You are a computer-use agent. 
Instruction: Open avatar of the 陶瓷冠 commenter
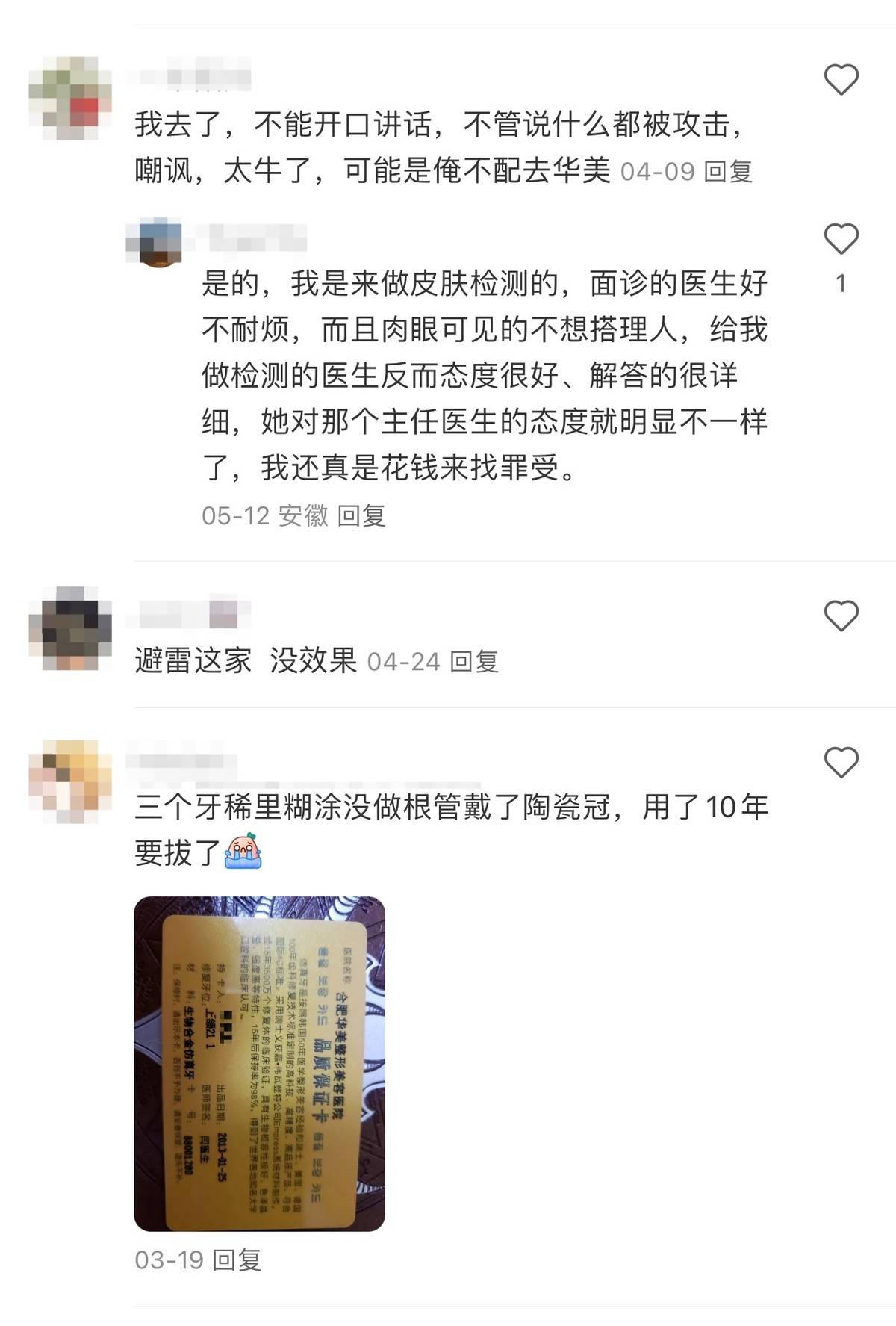[x=69, y=781]
